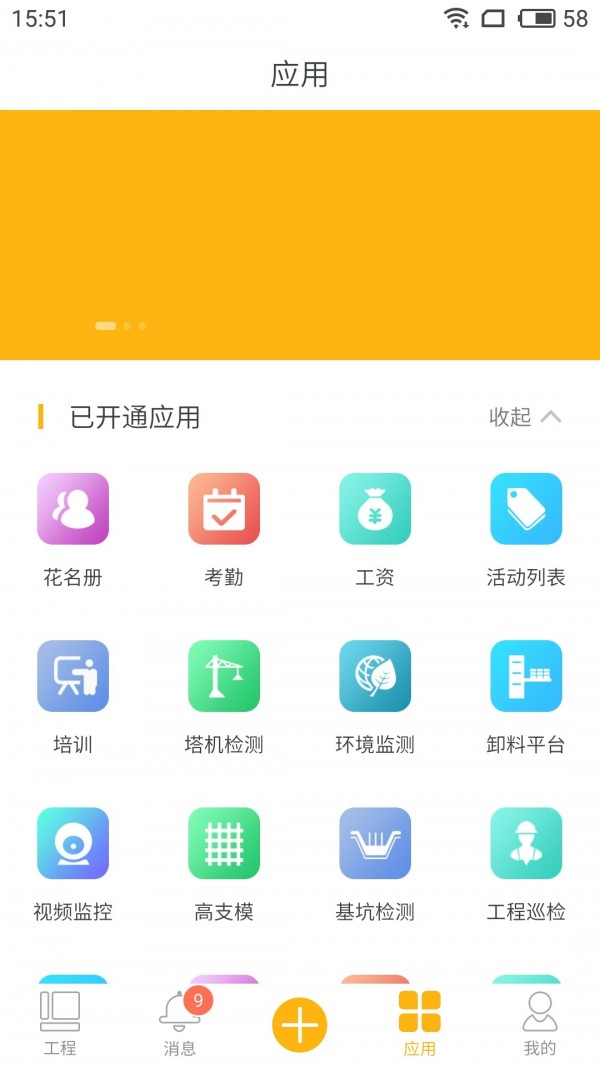
Task: Tap the yellow plus button
Action: coord(300,1025)
